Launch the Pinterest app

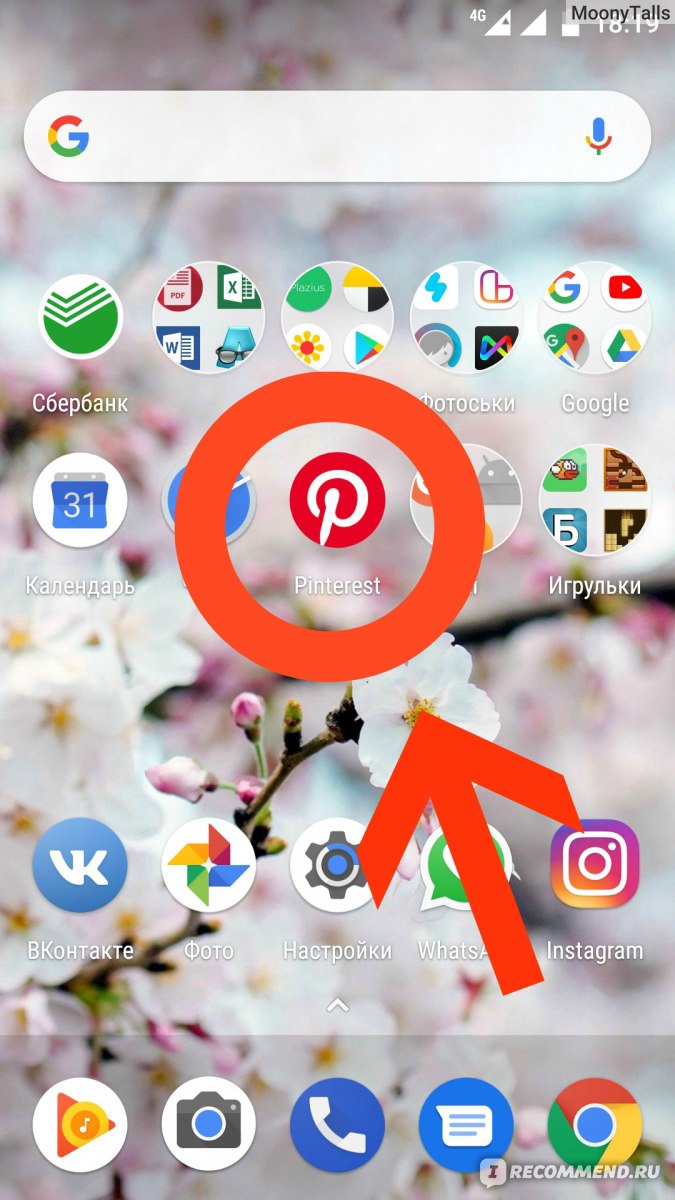coord(337,500)
